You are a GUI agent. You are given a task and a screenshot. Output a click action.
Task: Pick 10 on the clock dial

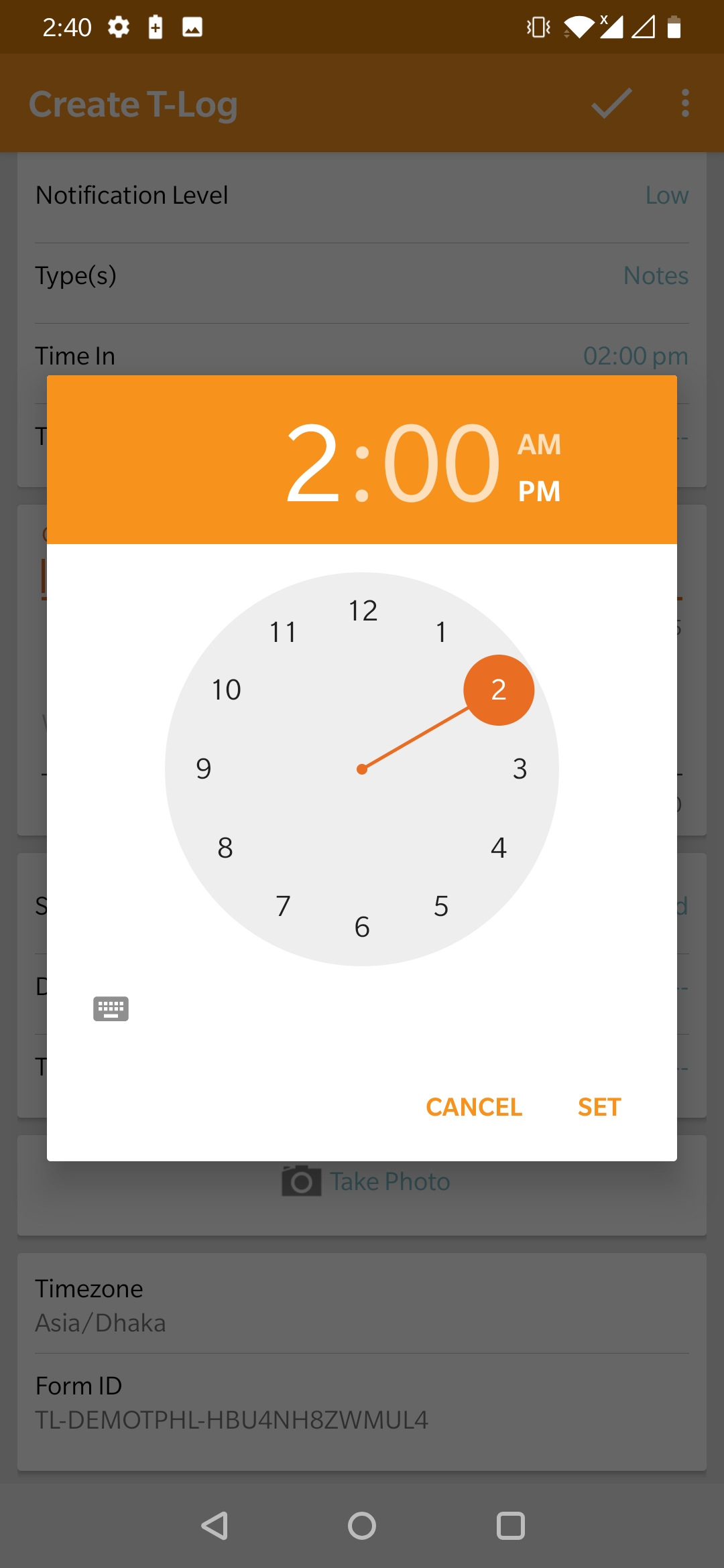227,690
